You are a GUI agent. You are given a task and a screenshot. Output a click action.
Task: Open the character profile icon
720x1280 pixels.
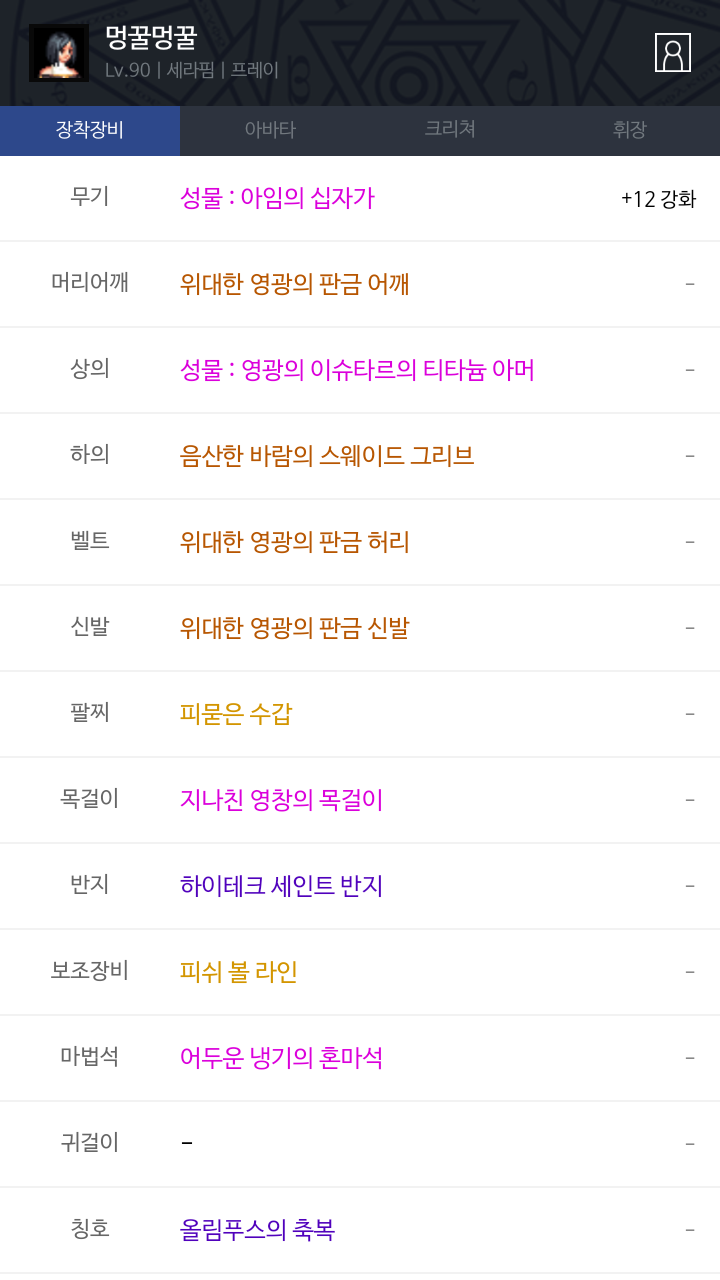point(673,53)
